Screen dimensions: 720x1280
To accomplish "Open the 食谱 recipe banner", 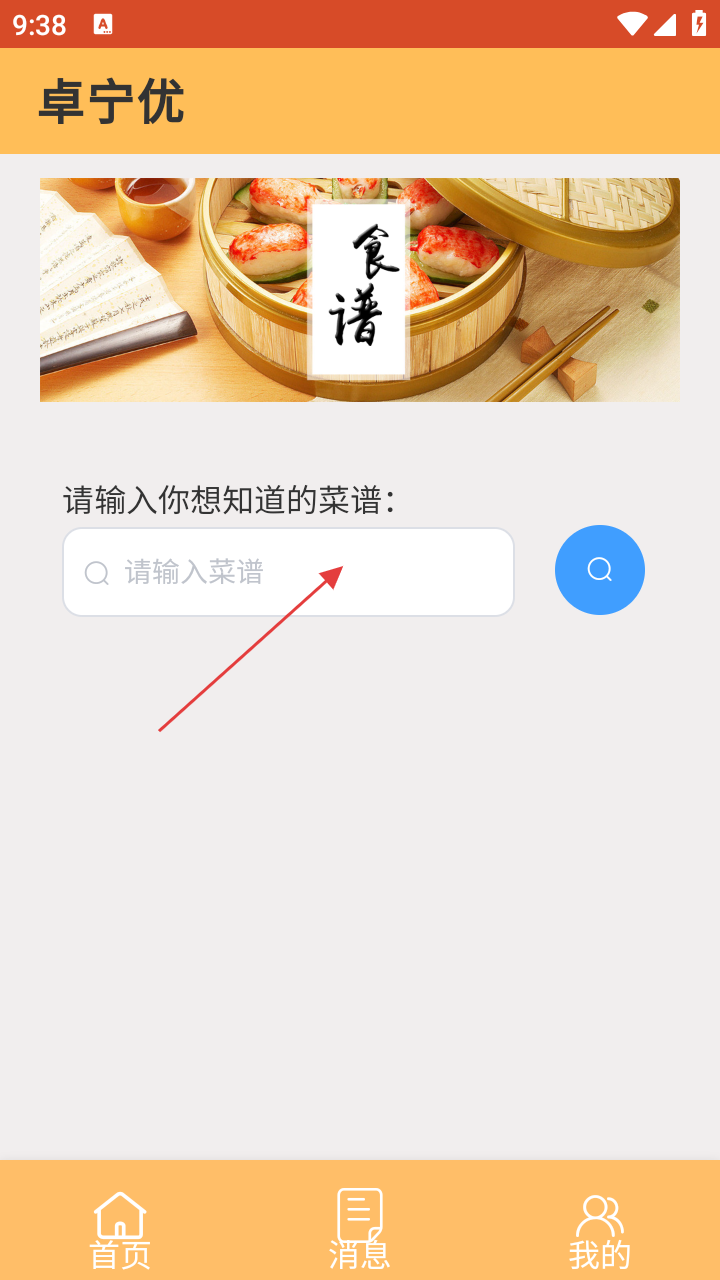I will click(360, 290).
